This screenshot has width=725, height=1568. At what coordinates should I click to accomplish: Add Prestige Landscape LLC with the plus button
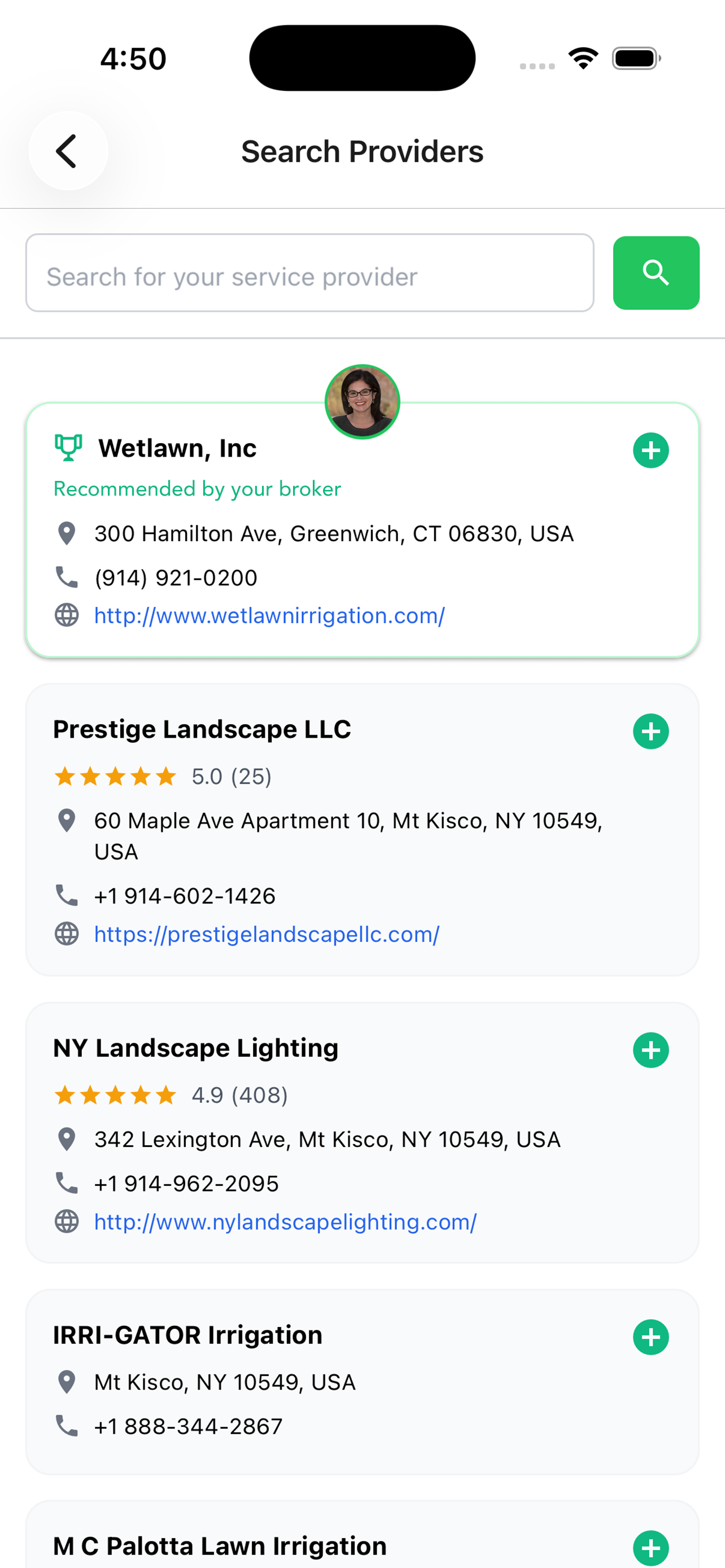650,732
